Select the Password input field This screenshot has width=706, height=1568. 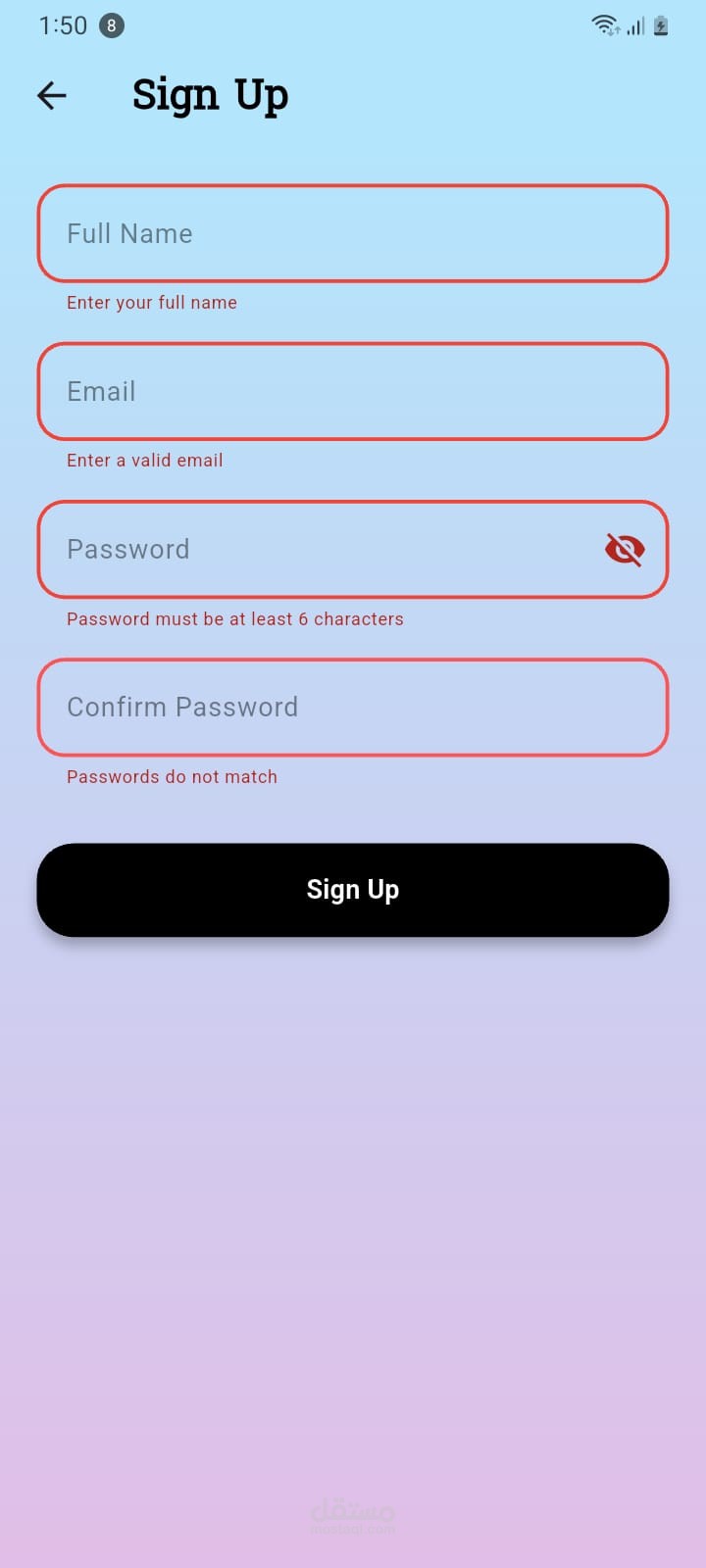[x=314, y=550]
